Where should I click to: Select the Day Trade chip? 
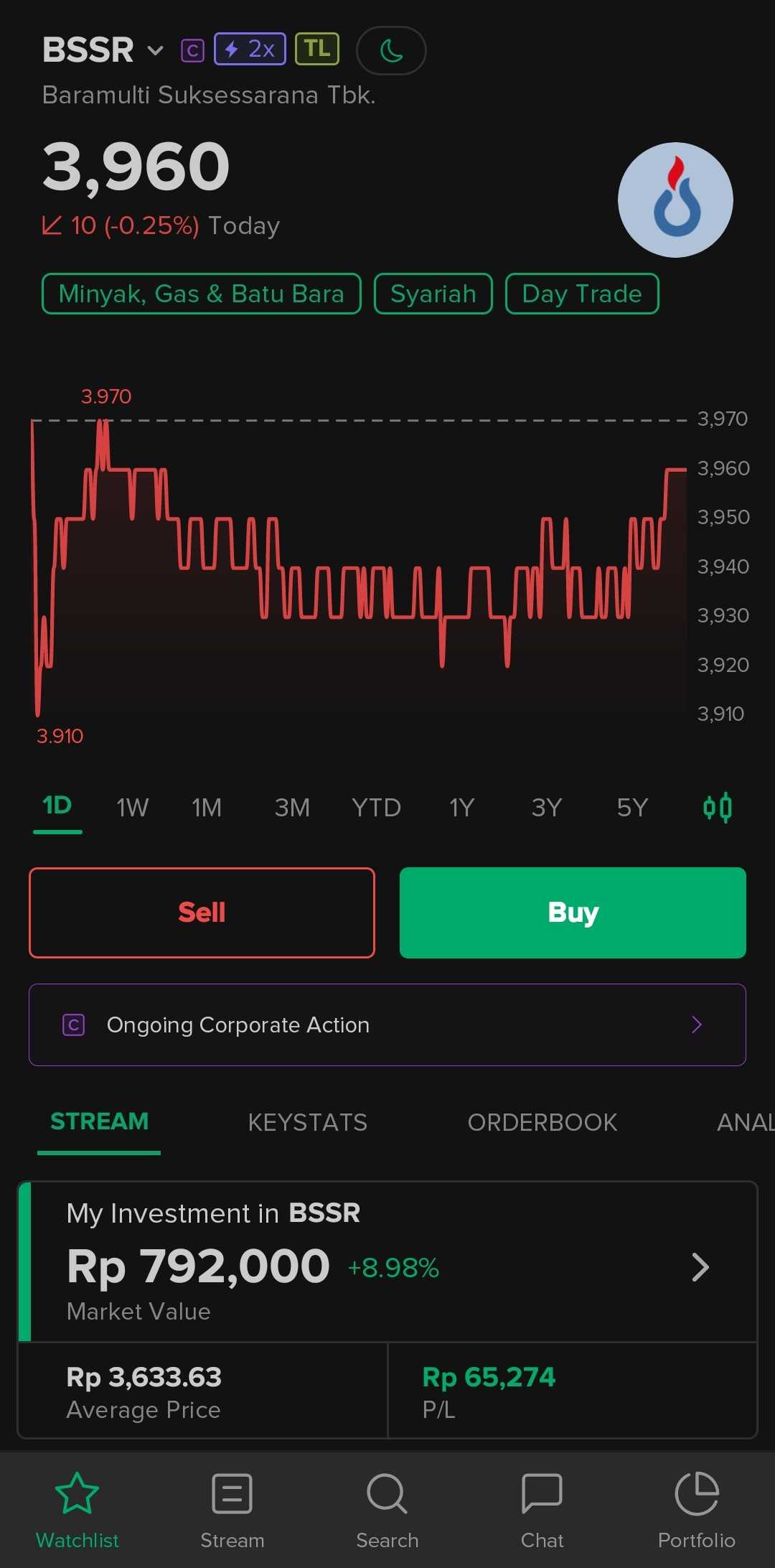582,294
